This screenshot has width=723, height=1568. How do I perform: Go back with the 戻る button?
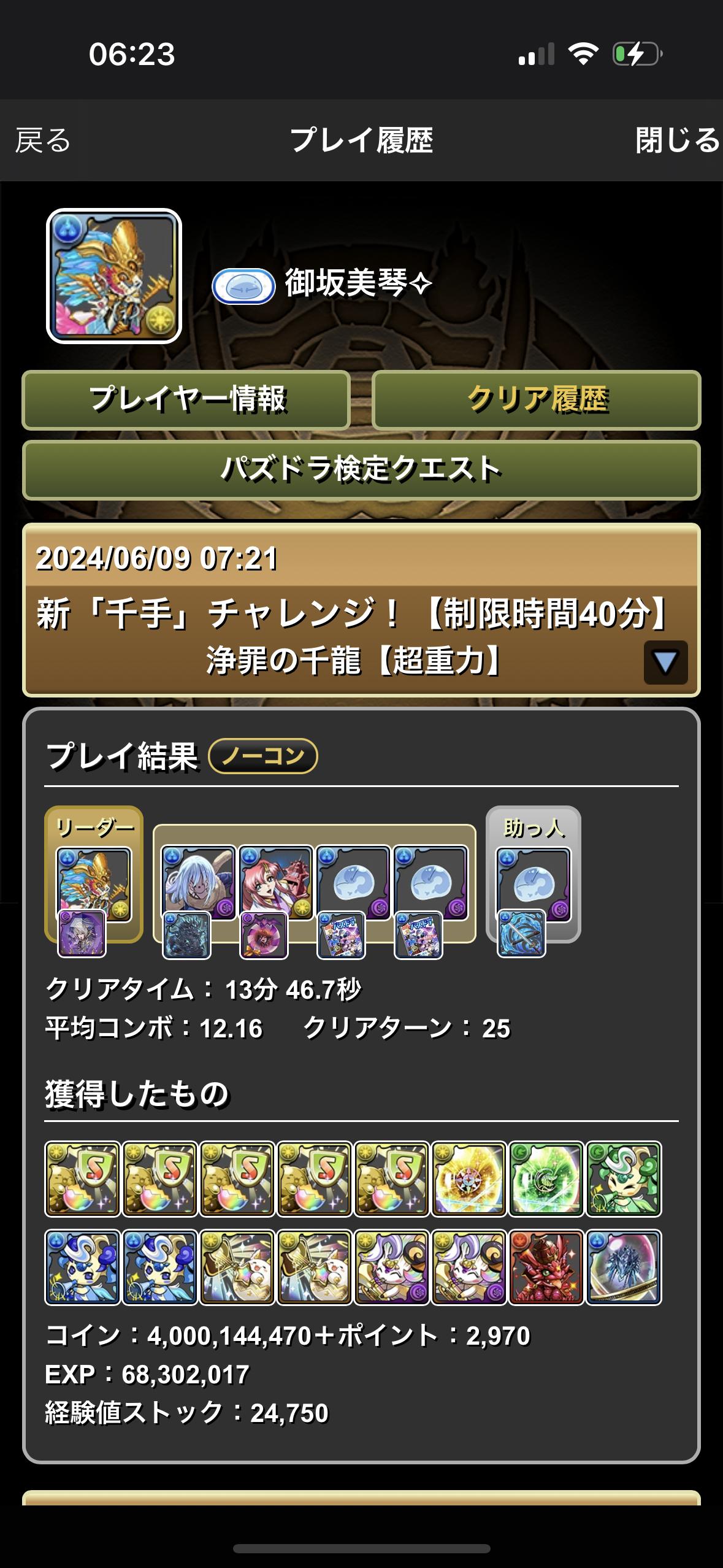click(x=43, y=140)
